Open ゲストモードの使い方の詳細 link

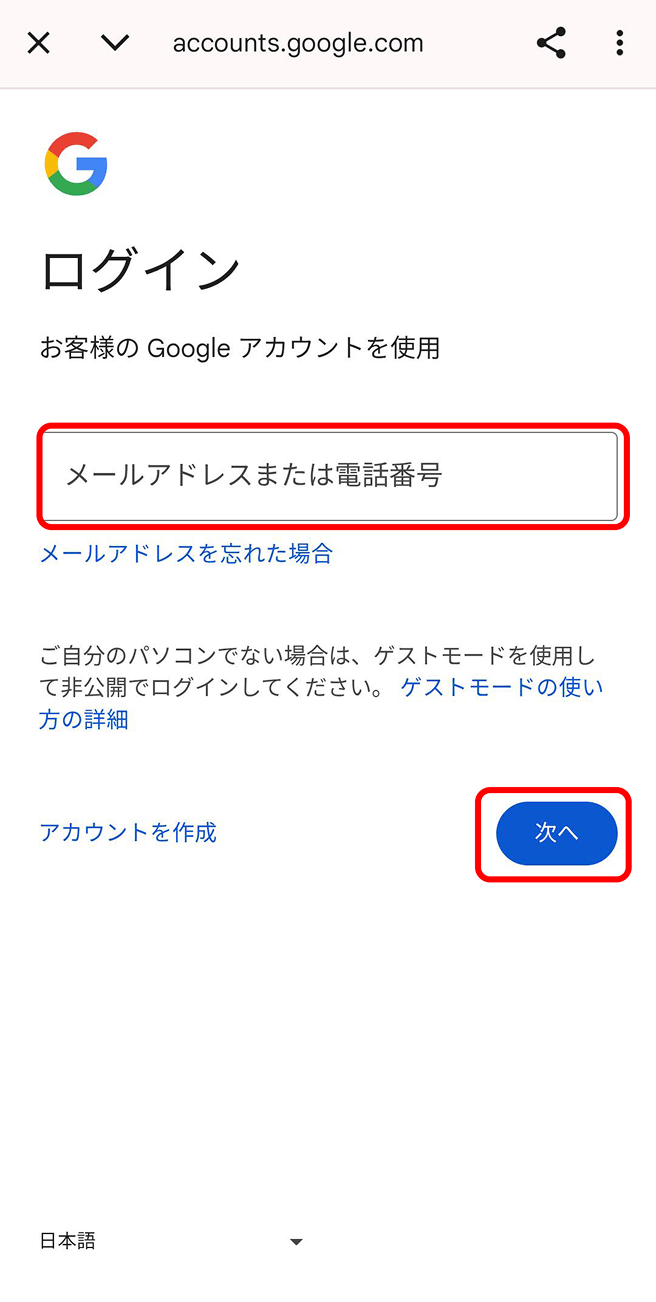click(501, 688)
